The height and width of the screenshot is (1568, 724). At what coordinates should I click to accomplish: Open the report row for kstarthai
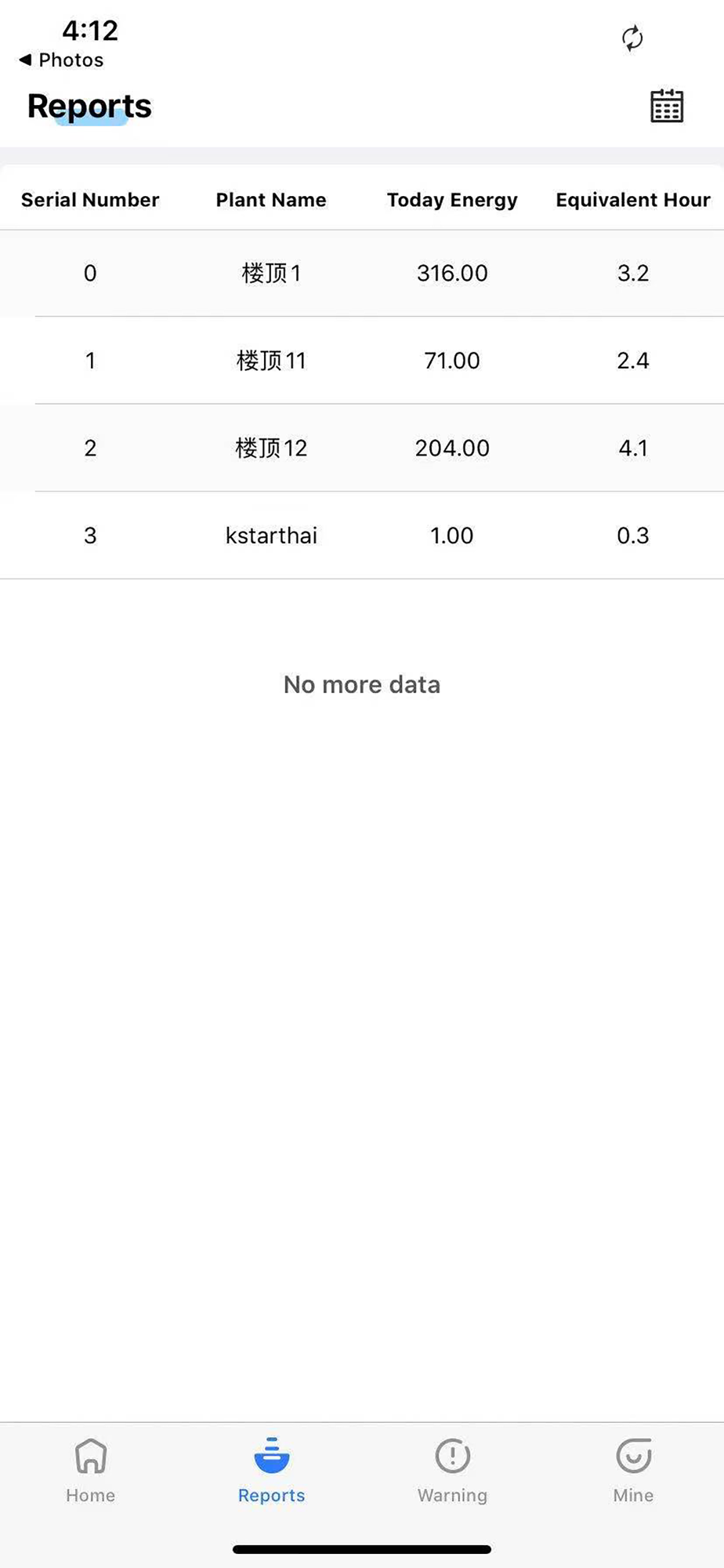pyautogui.click(x=362, y=535)
